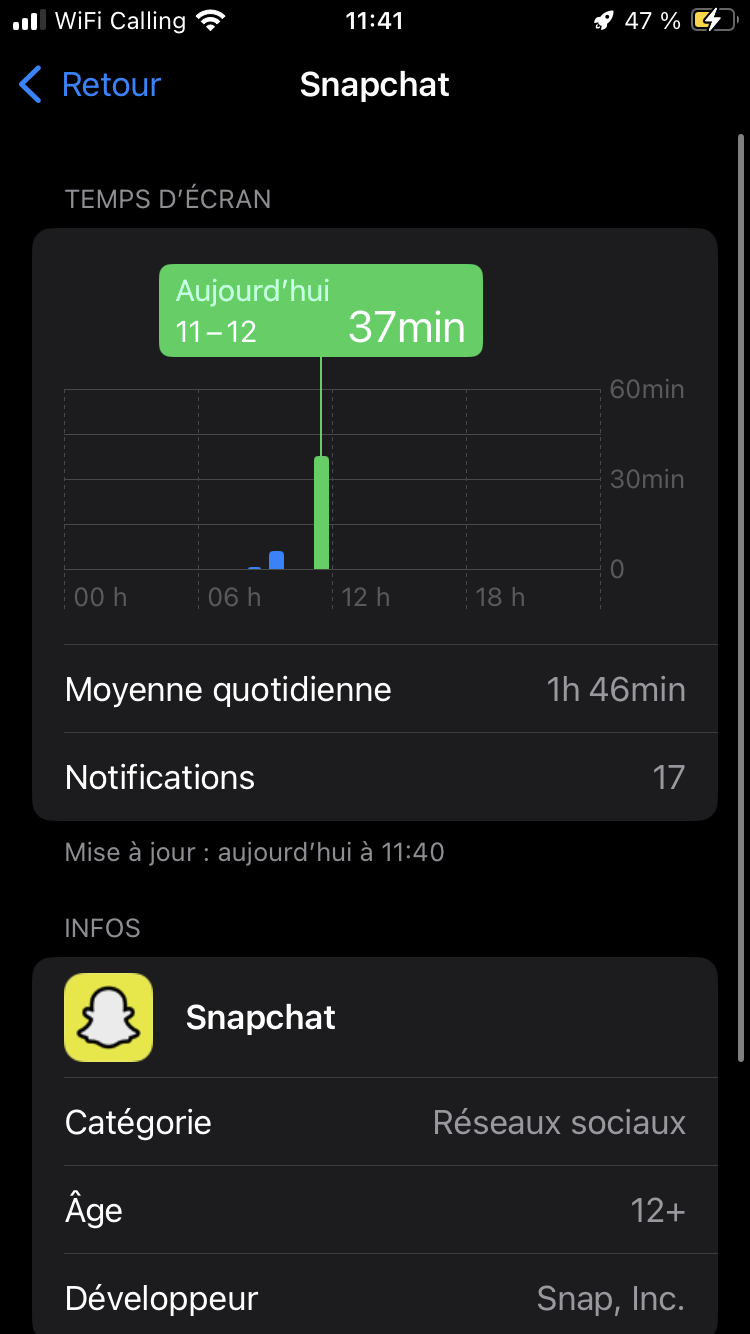Select the taller blue bar in the usage chart
Screen dimensions: 750x1334
click(x=277, y=560)
